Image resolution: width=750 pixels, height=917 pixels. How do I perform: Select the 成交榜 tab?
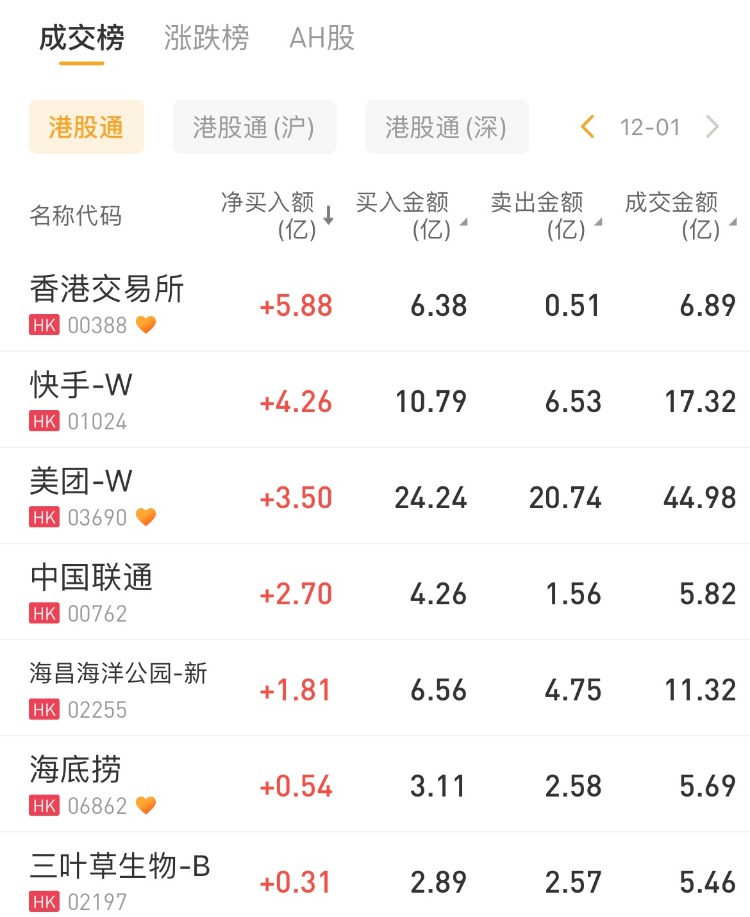click(81, 39)
